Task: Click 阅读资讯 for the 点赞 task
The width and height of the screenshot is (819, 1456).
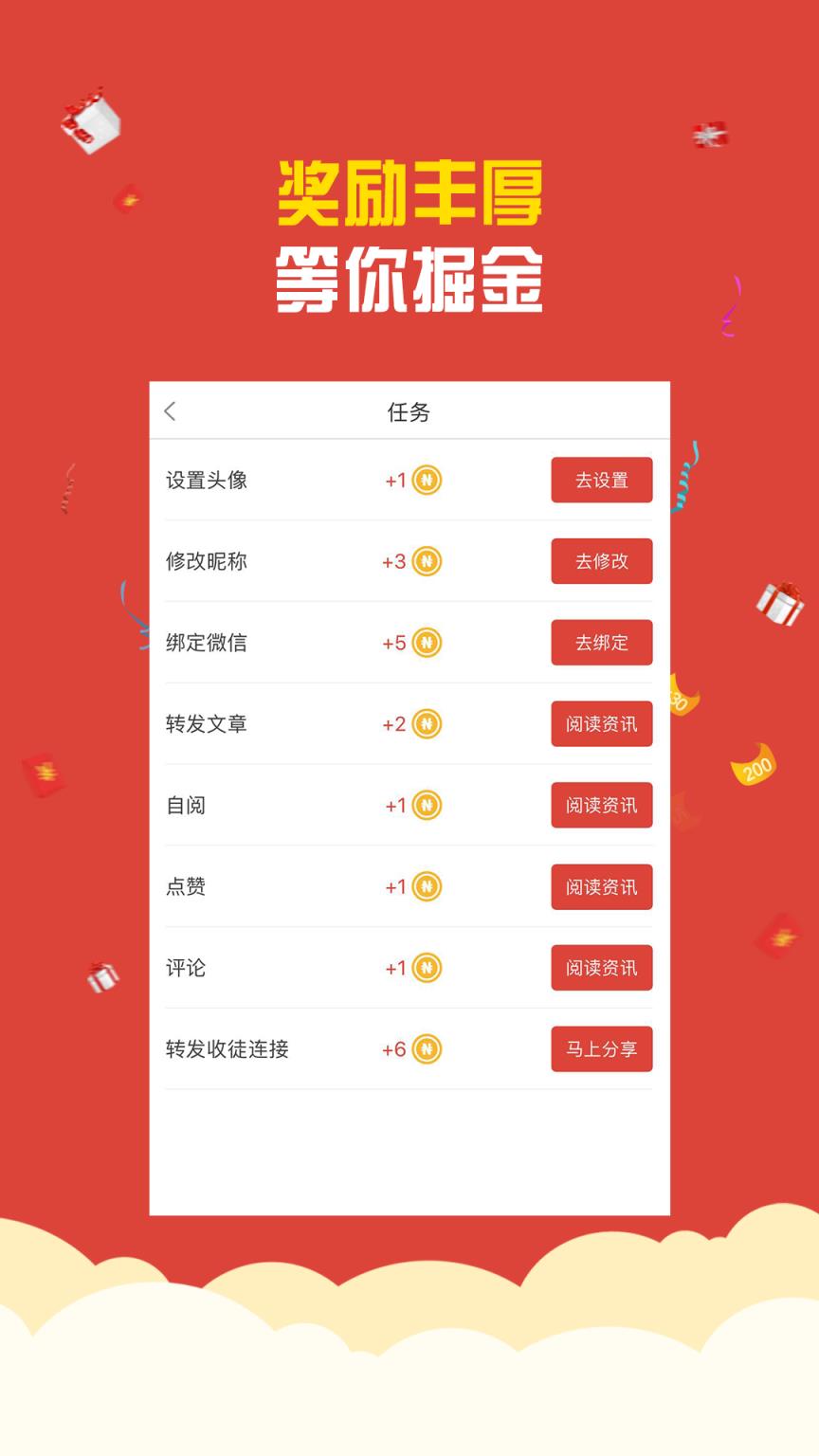Action: pyautogui.click(x=602, y=886)
